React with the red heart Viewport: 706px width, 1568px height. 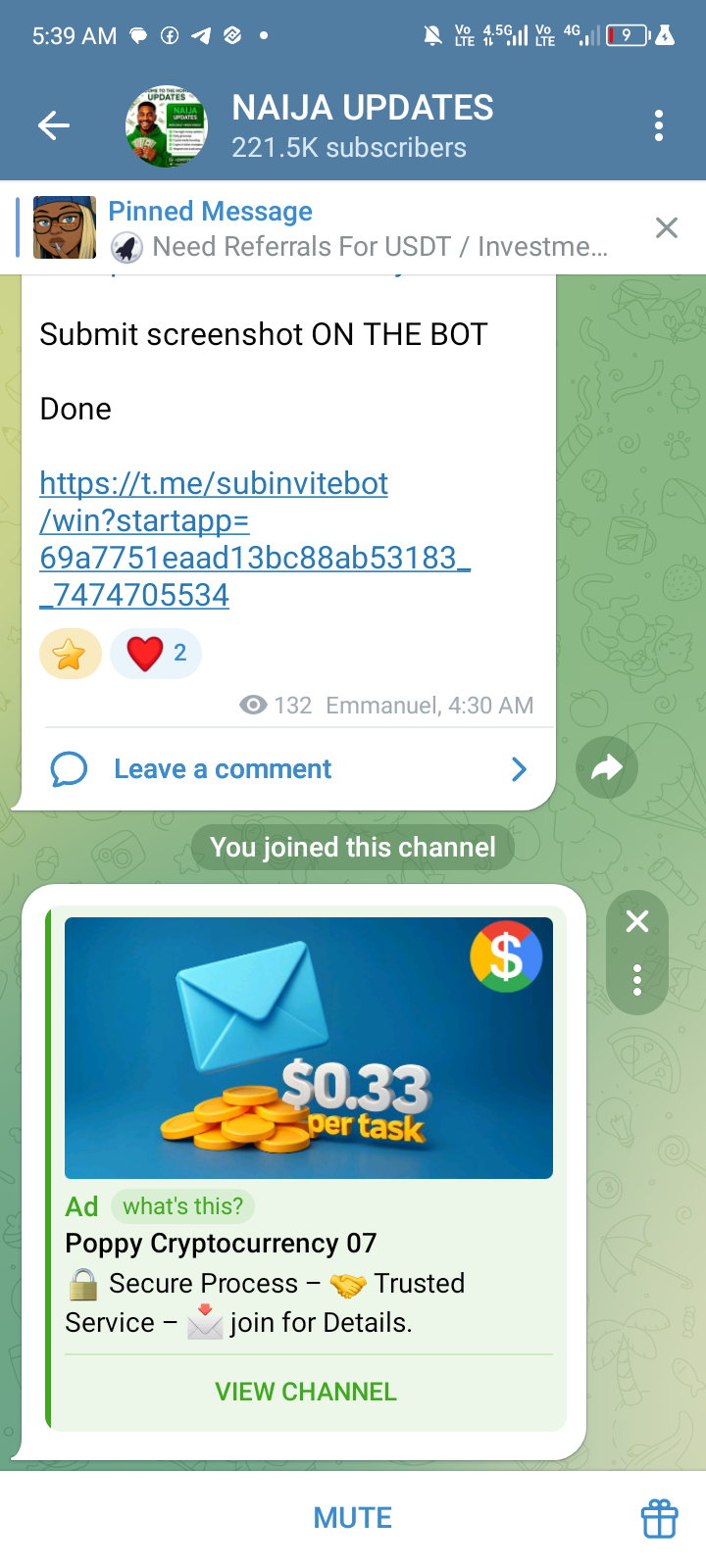click(155, 654)
